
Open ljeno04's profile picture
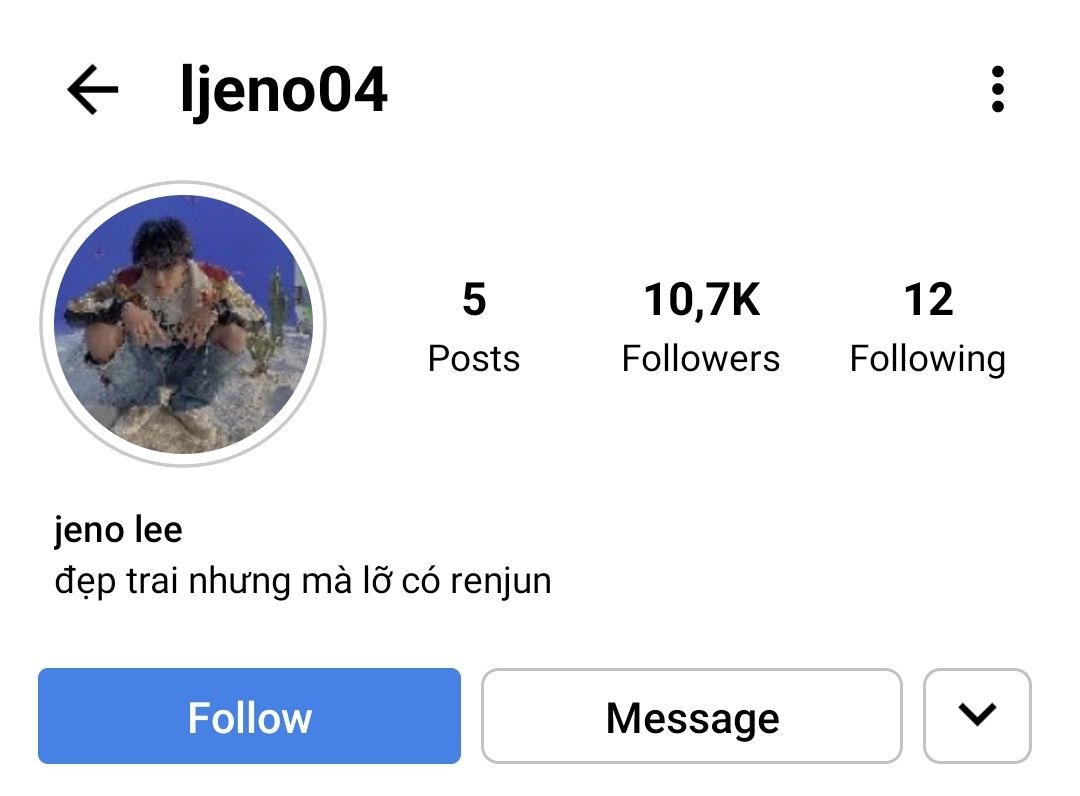click(183, 324)
